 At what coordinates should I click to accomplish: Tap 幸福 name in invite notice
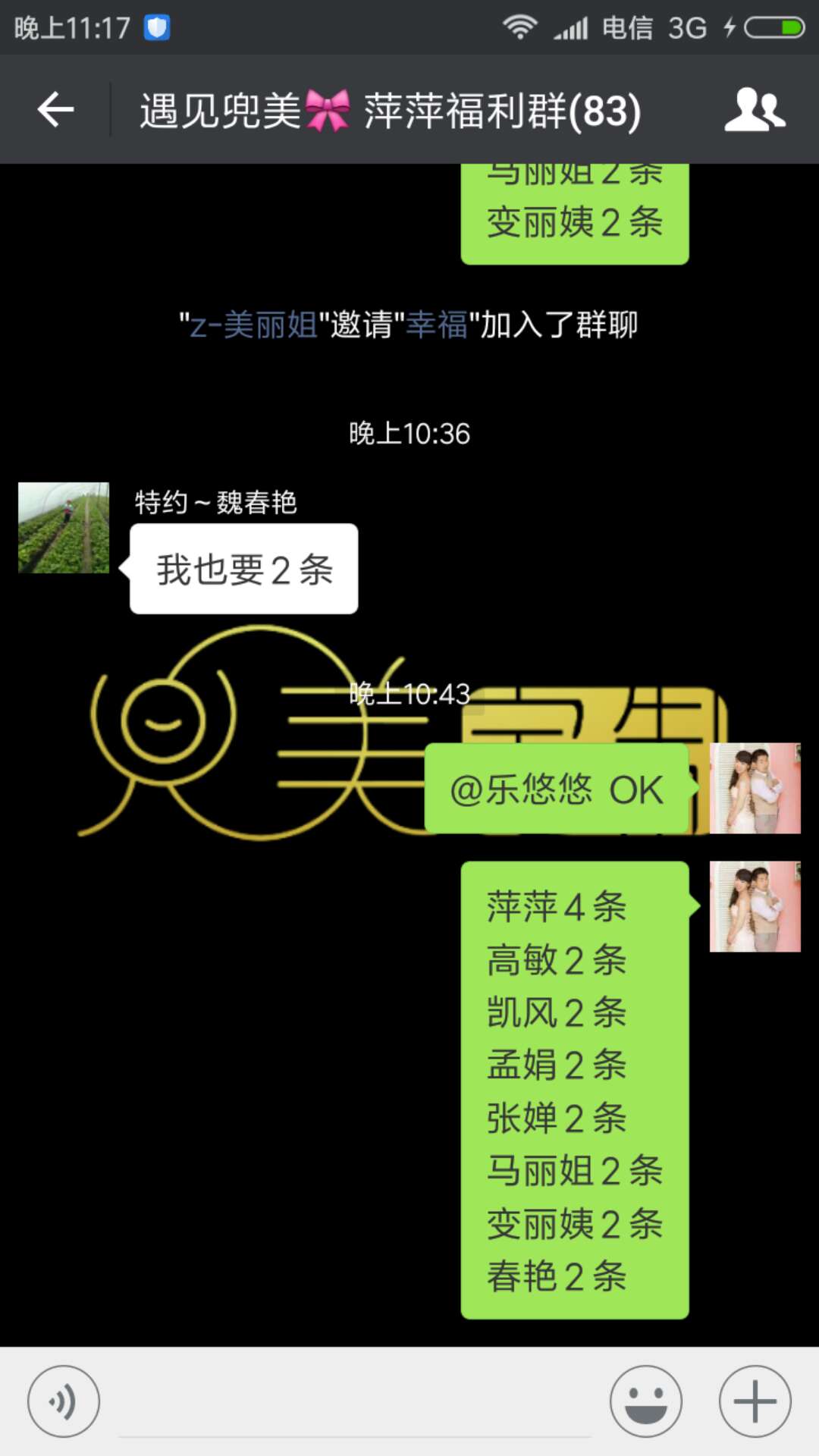(437, 325)
